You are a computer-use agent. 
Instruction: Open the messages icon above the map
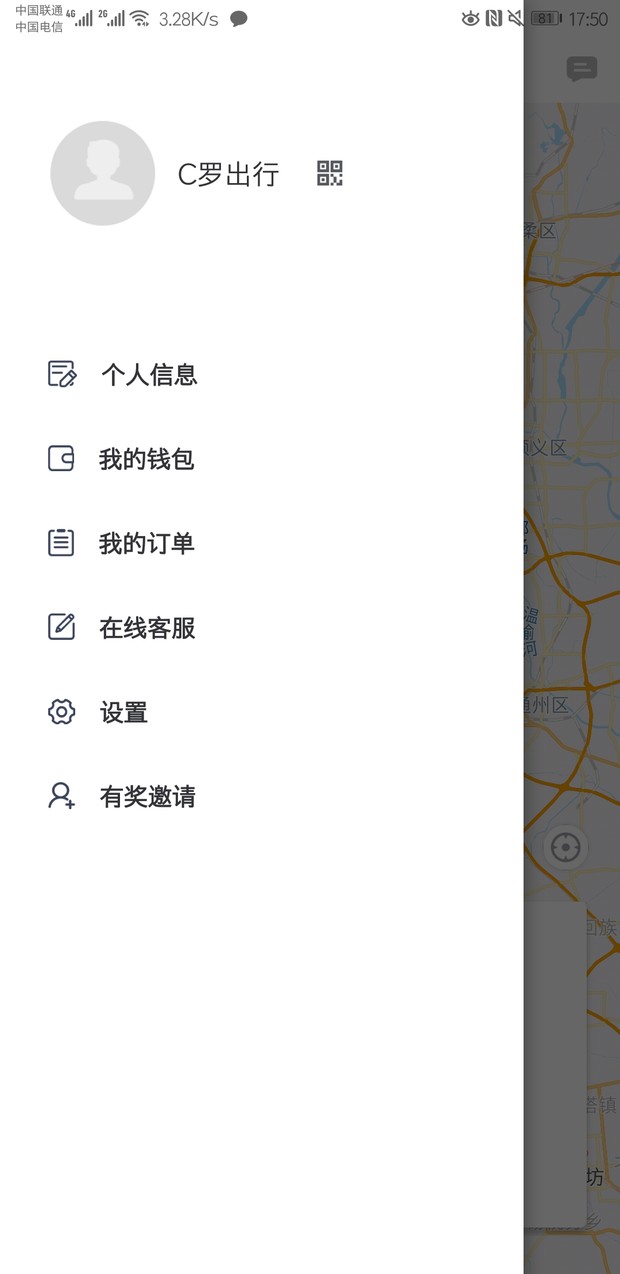tap(582, 69)
